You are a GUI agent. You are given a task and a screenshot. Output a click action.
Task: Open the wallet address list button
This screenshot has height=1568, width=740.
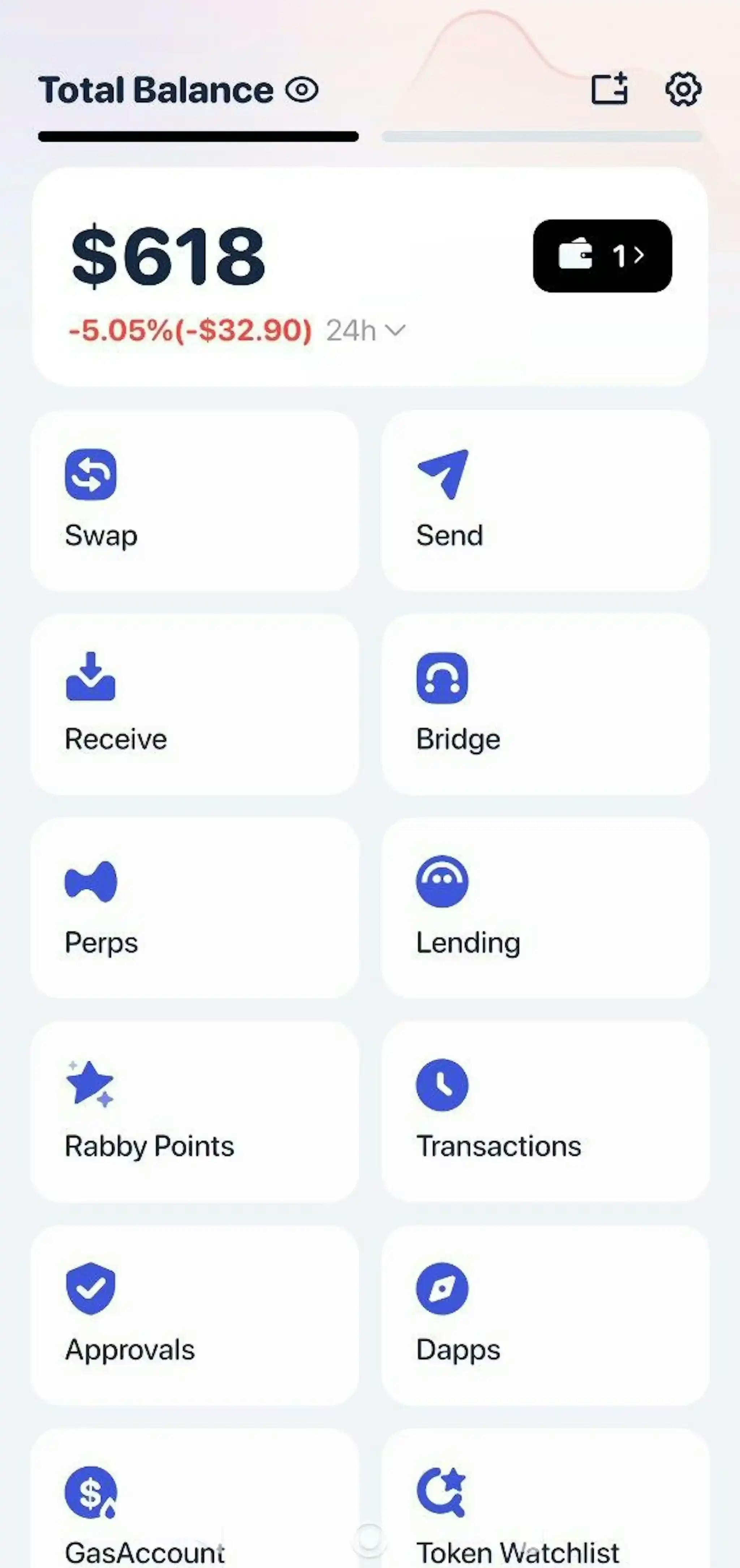602,256
